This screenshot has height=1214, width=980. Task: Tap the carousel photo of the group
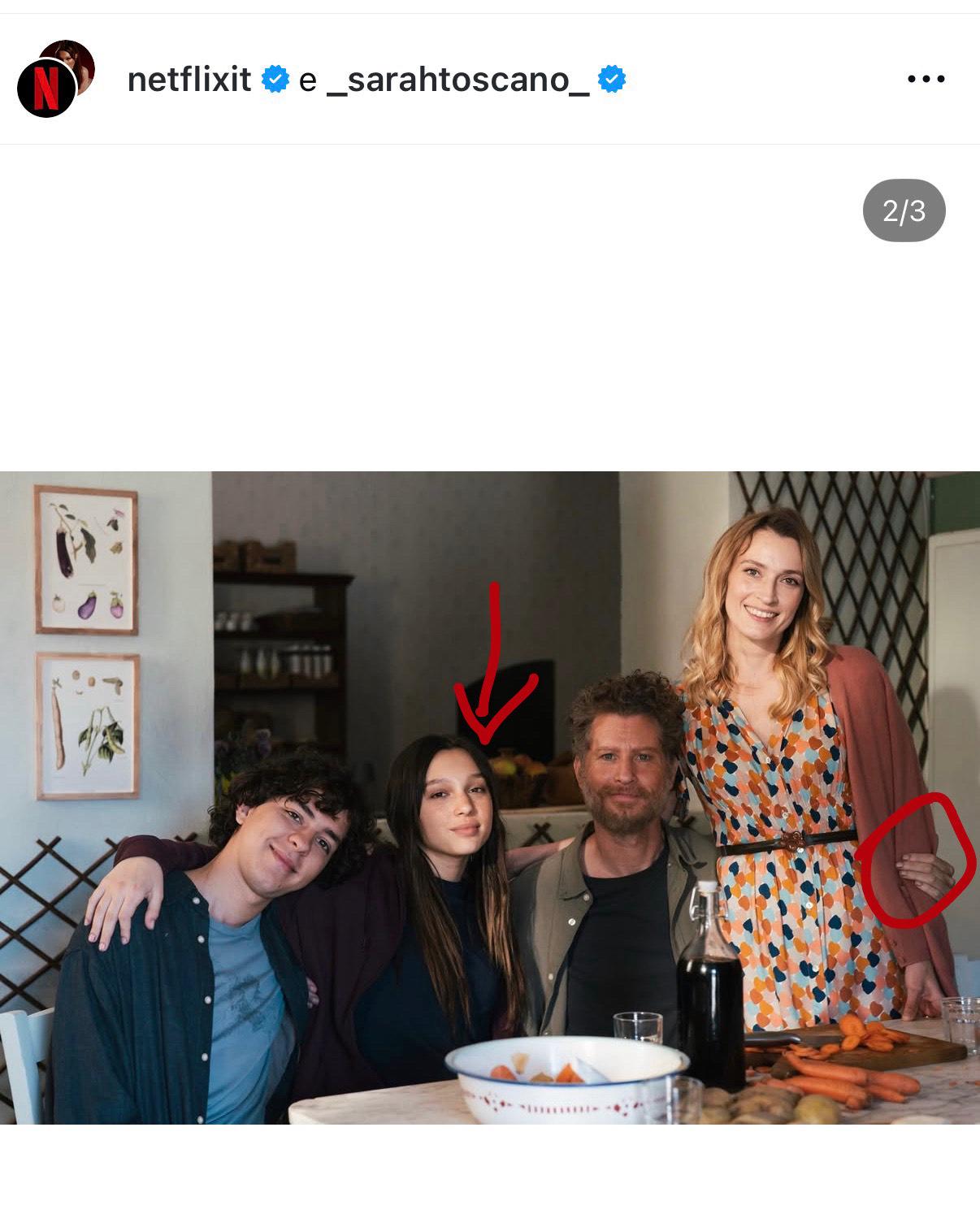(x=490, y=797)
